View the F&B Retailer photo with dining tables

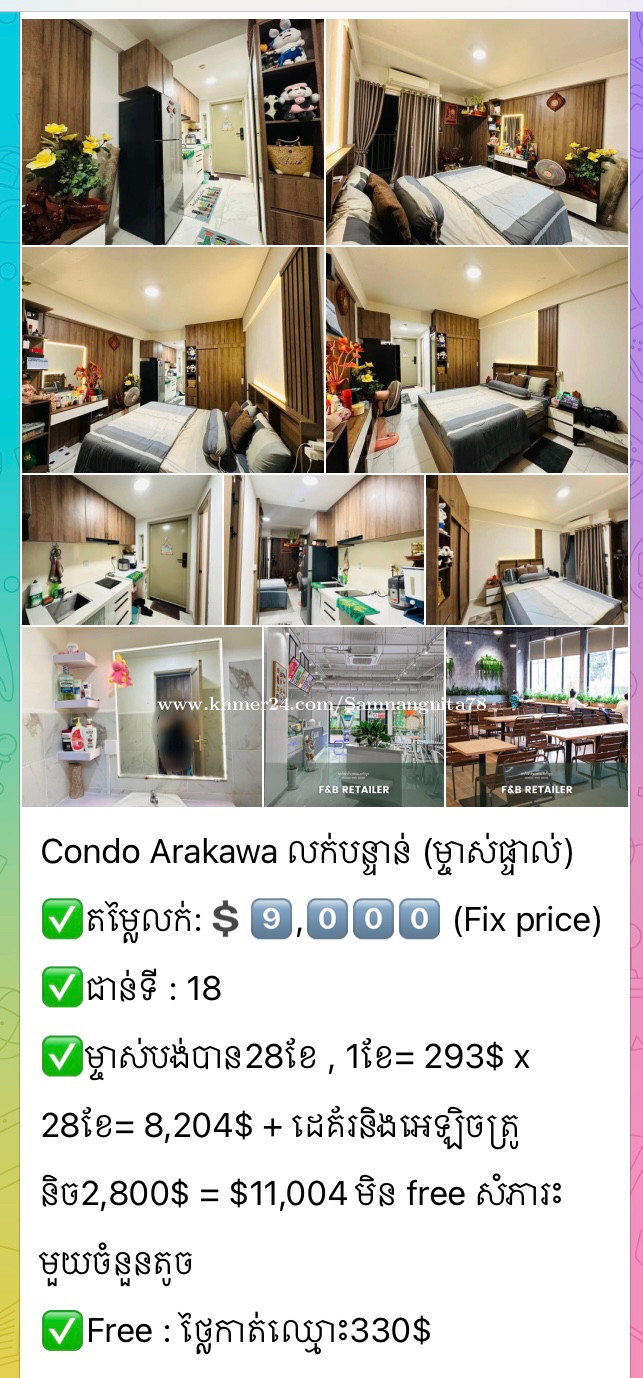click(x=537, y=717)
